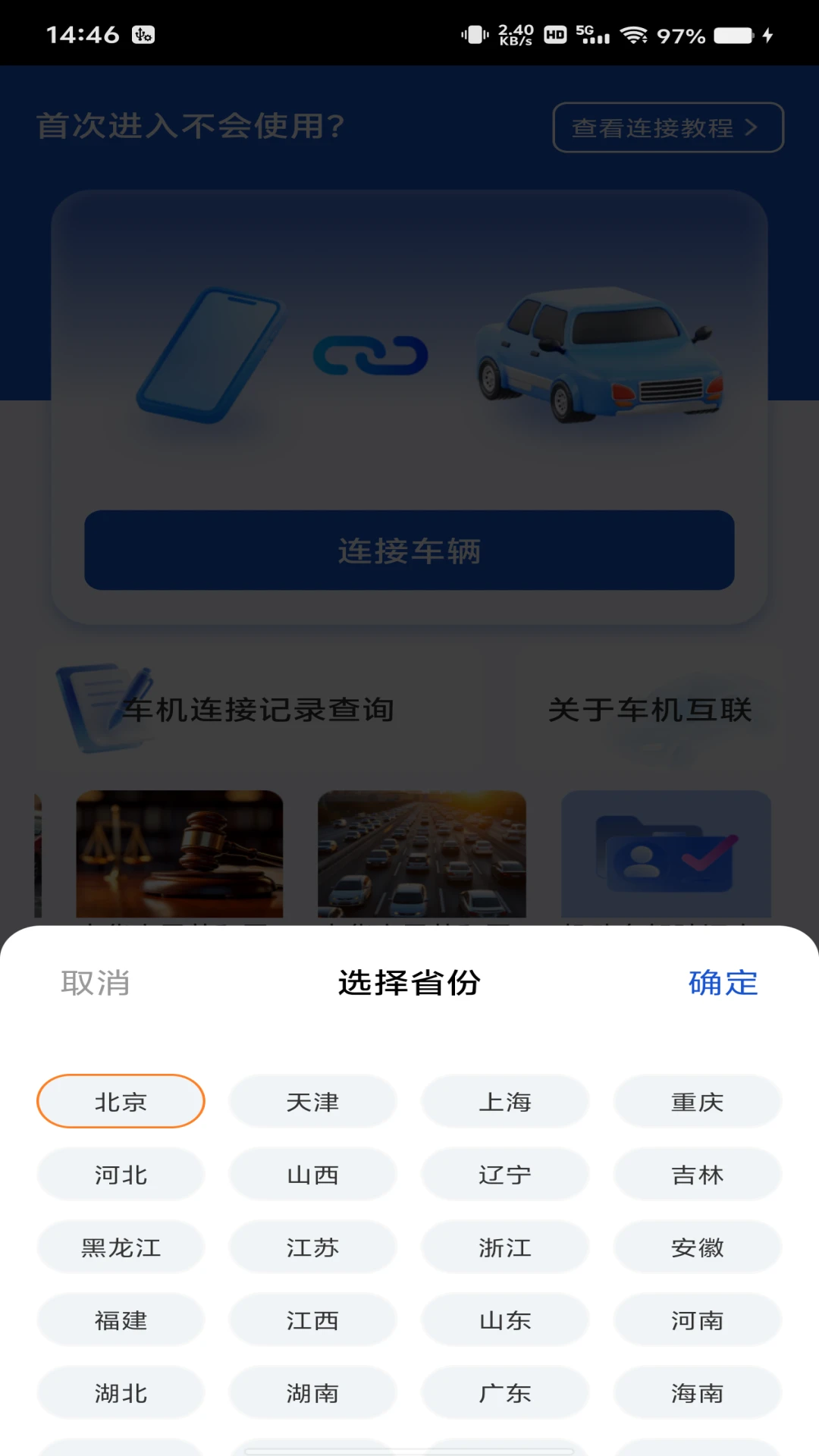Pick the 上海 chip
819x1456 pixels.
(x=505, y=1101)
